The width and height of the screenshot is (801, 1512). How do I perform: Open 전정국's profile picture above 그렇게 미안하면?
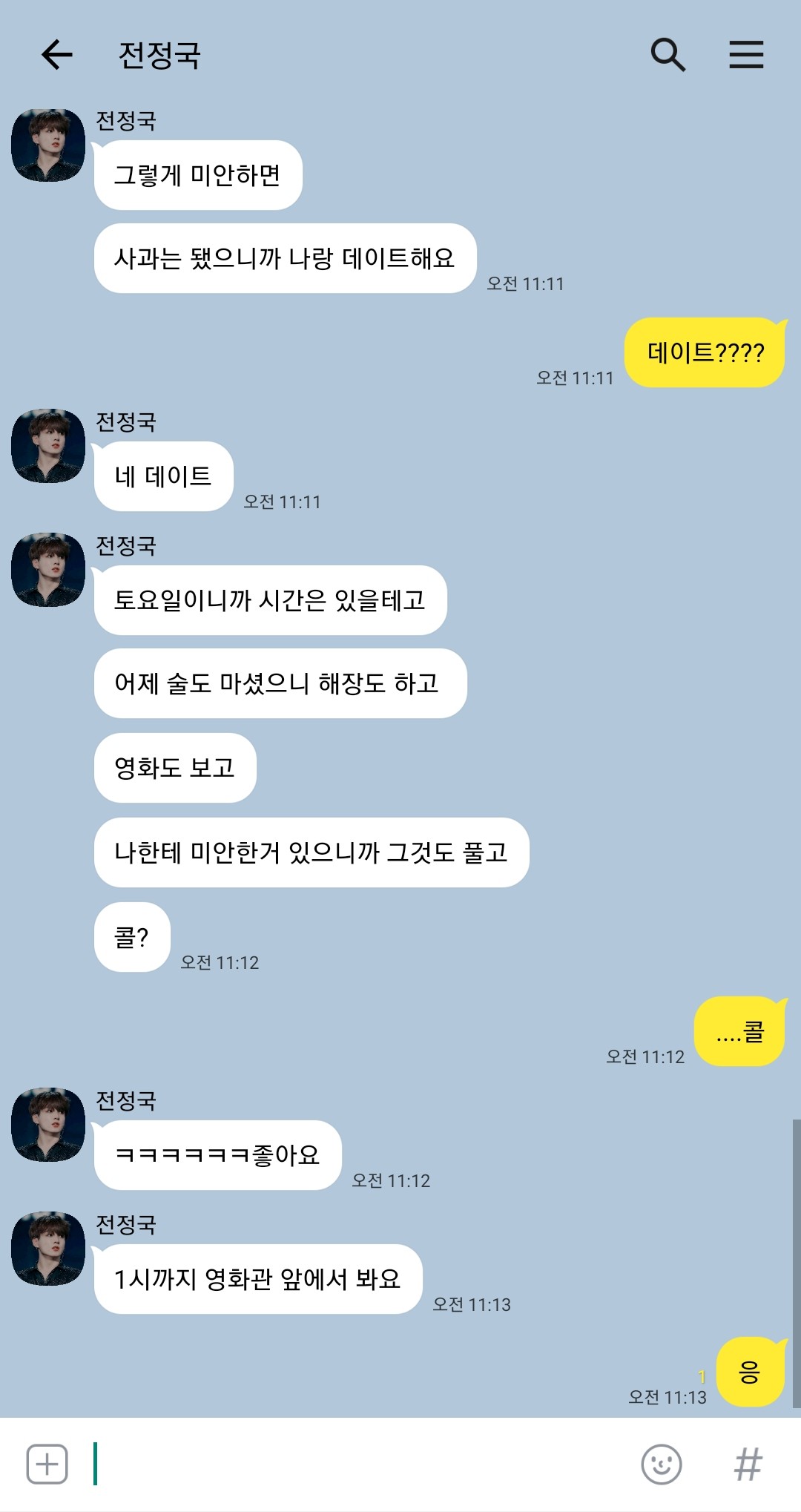[48, 145]
